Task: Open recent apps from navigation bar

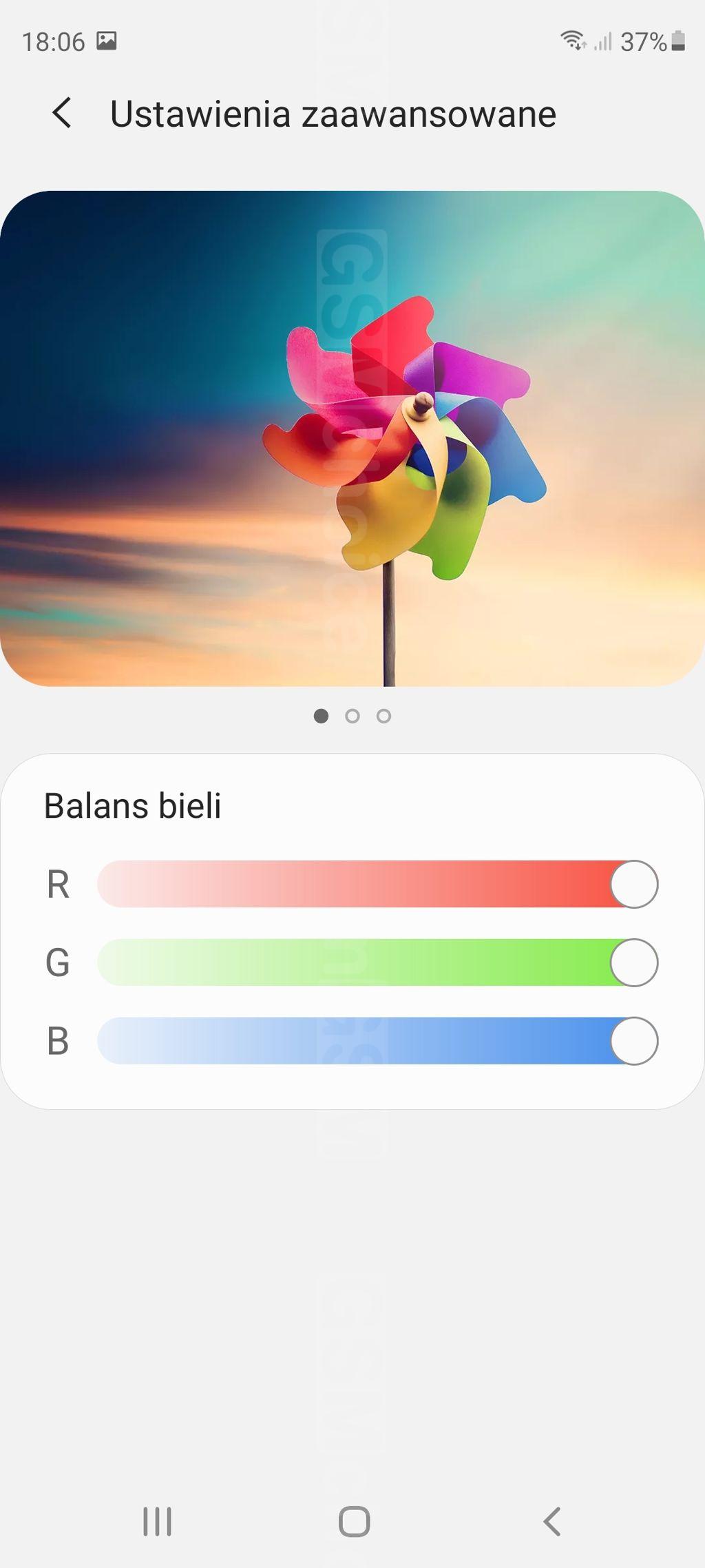Action: (157, 1522)
